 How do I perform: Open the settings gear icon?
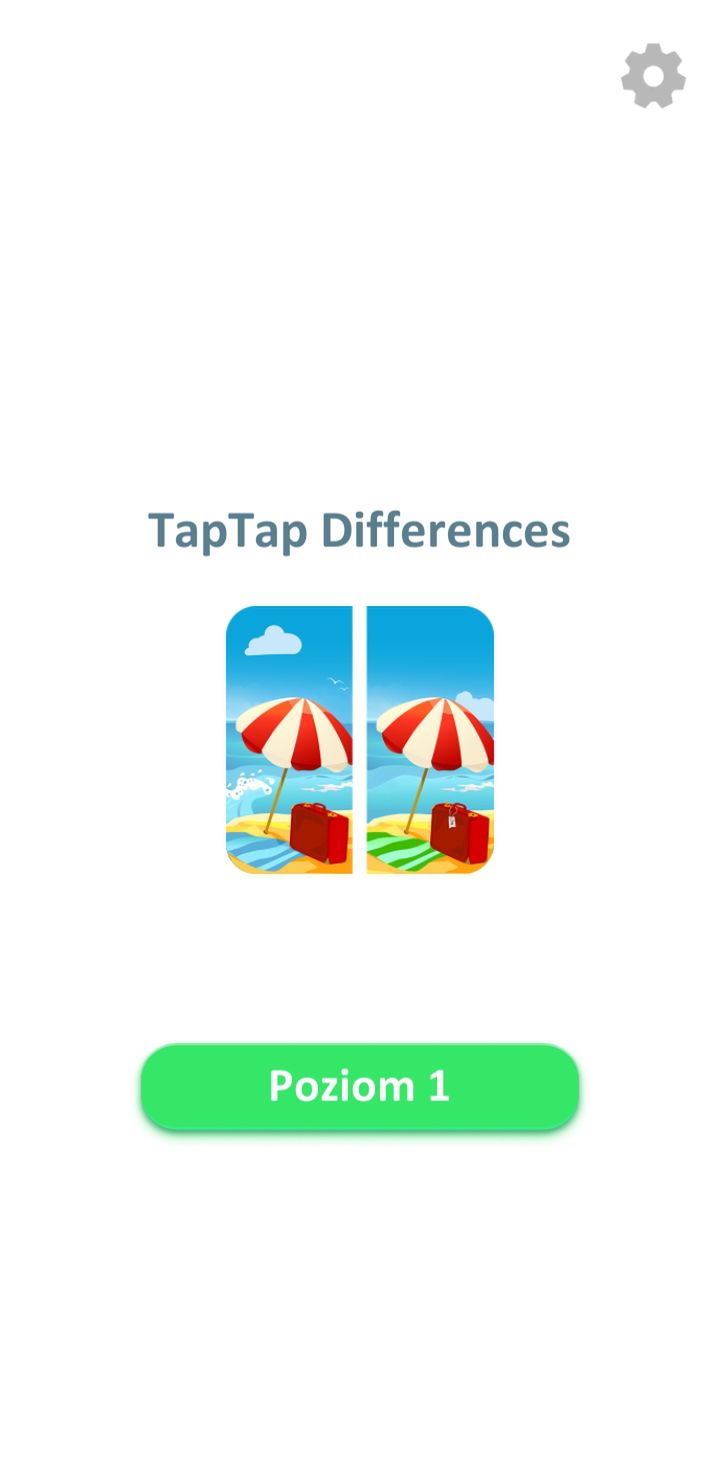click(x=653, y=76)
